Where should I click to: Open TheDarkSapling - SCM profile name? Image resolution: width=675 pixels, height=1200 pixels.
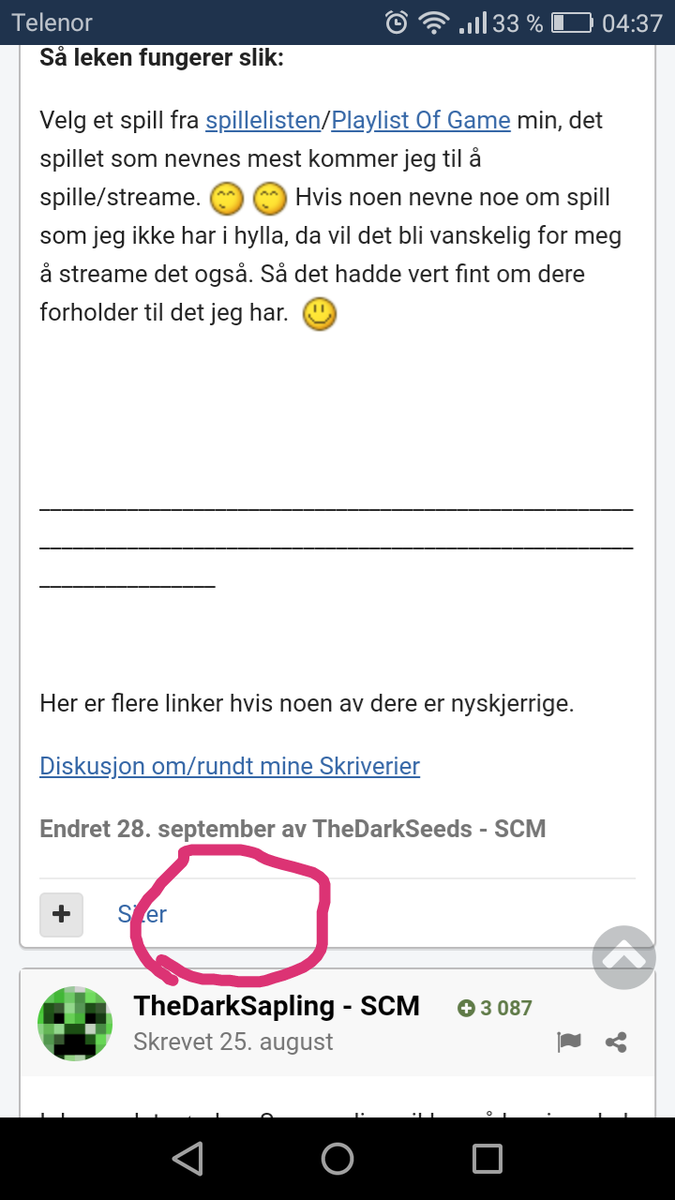pyautogui.click(x=277, y=1006)
